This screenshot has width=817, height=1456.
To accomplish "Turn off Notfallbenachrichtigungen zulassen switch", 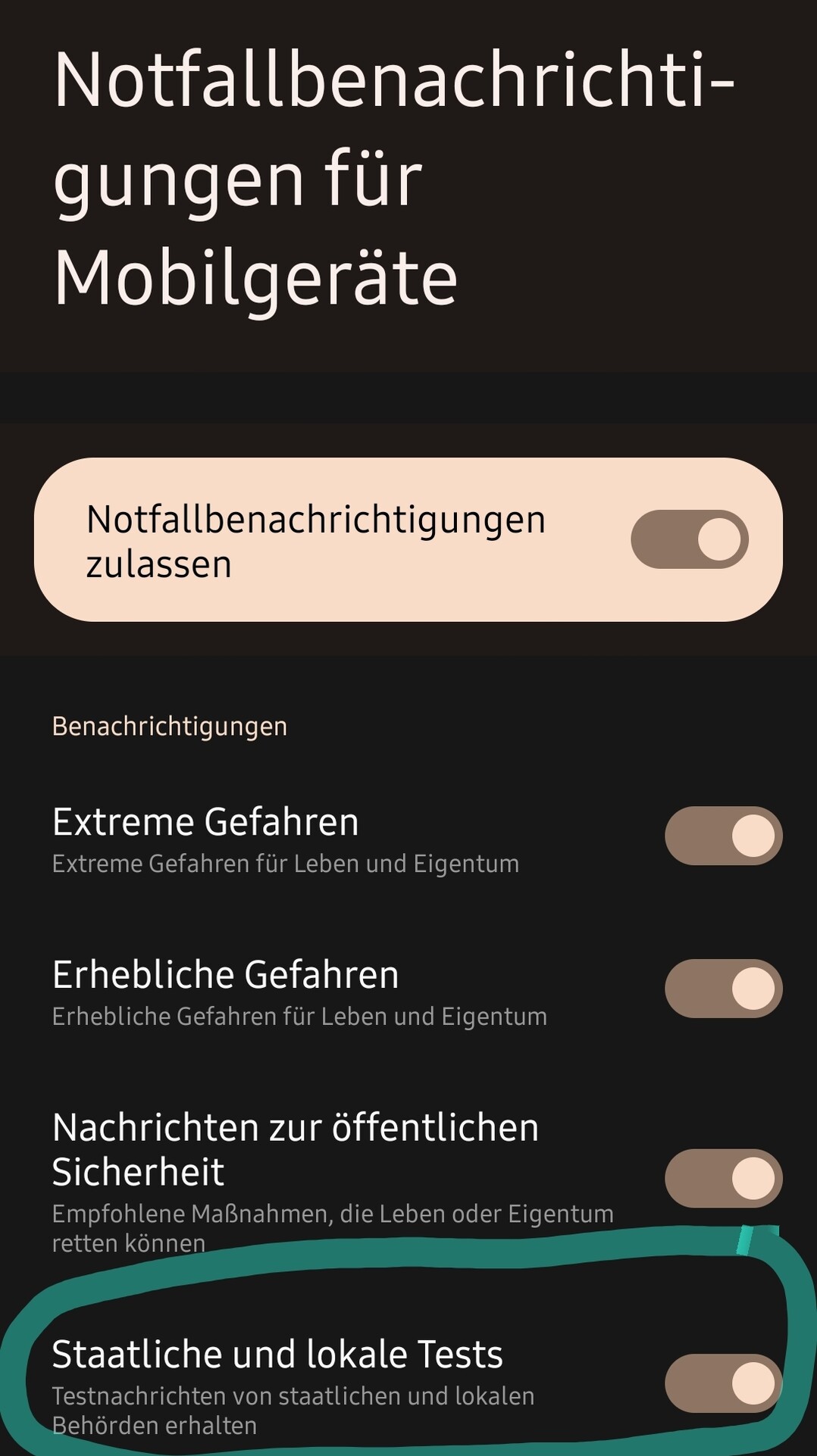I will (689, 539).
